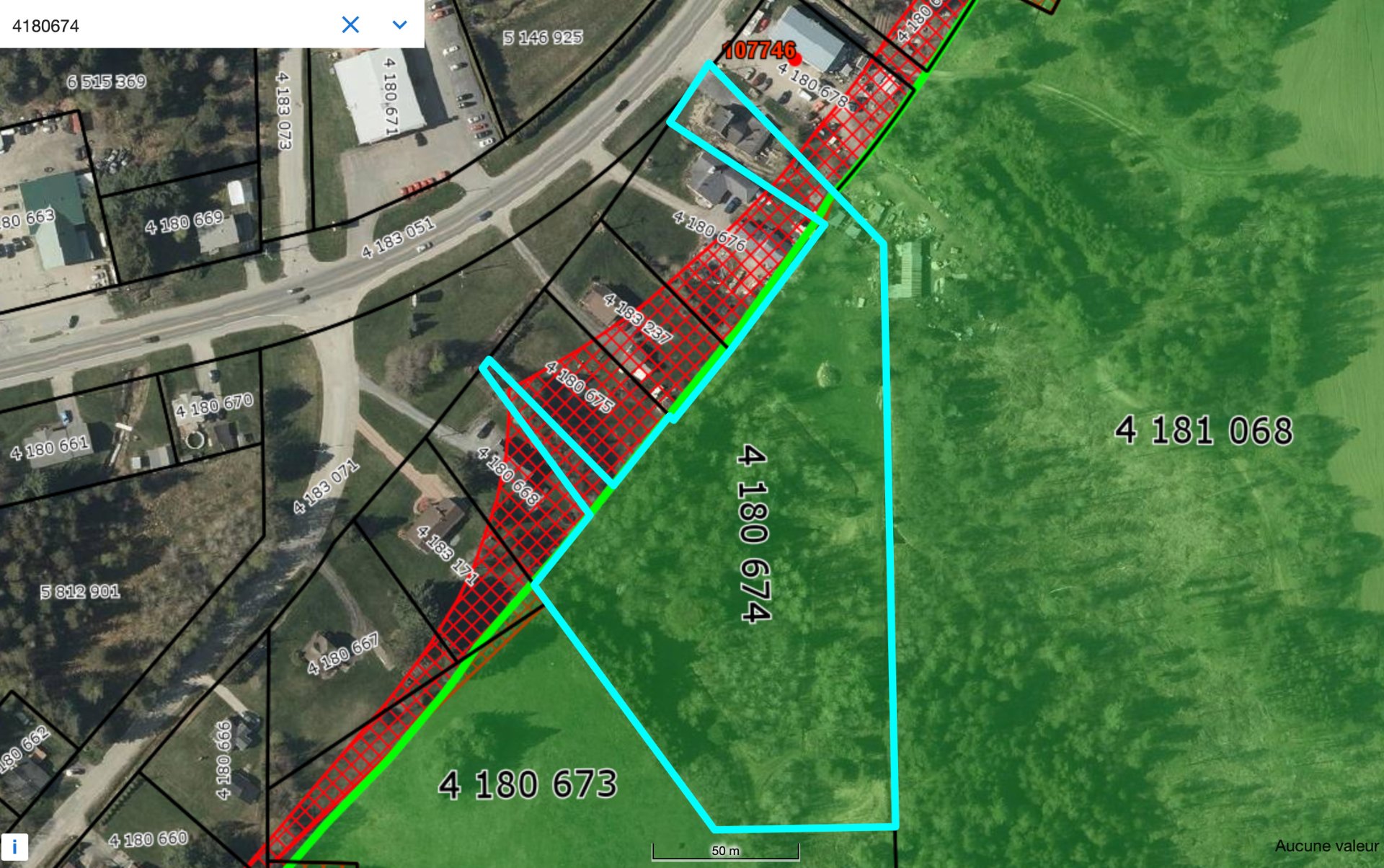Clear the search text with the X
Viewport: 1384px width, 868px height.
click(350, 25)
